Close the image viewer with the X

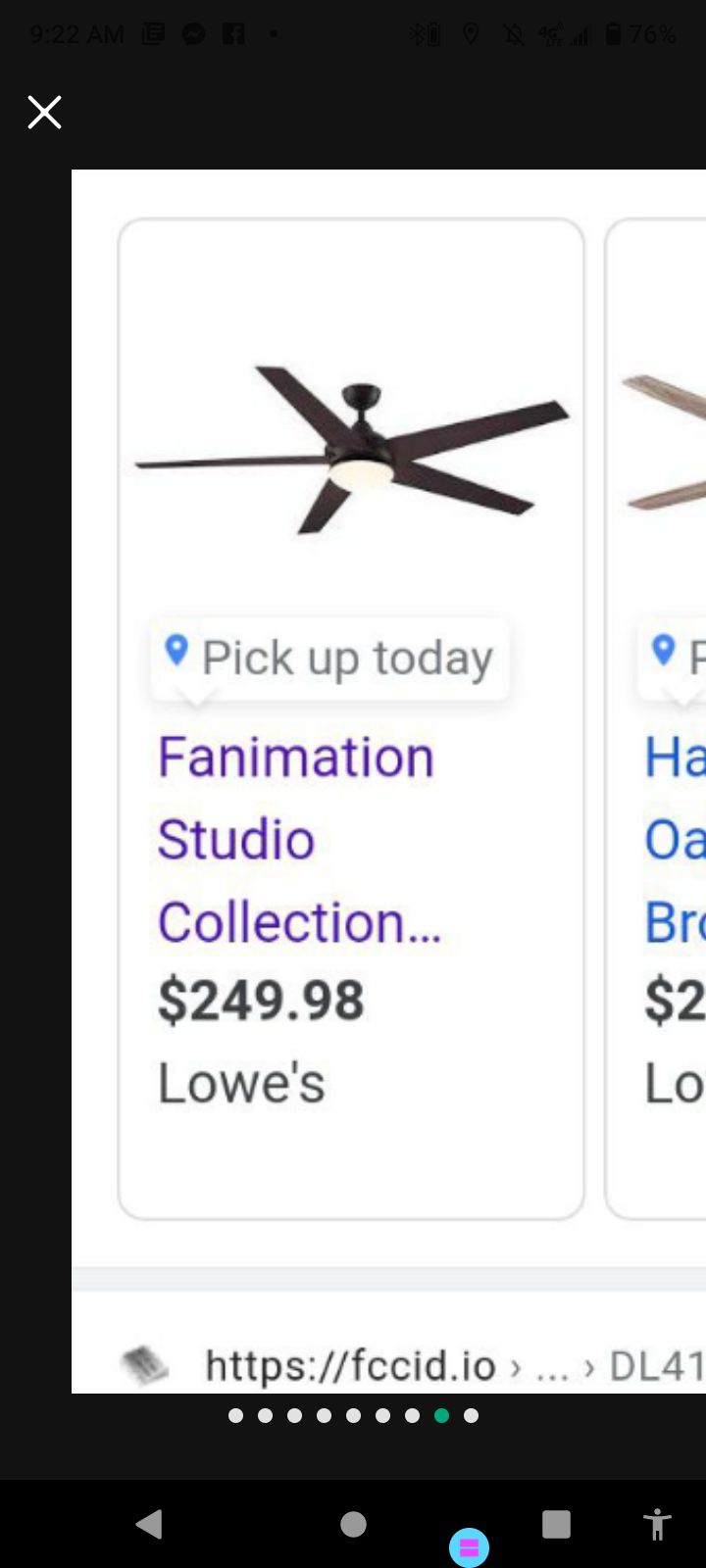click(44, 113)
